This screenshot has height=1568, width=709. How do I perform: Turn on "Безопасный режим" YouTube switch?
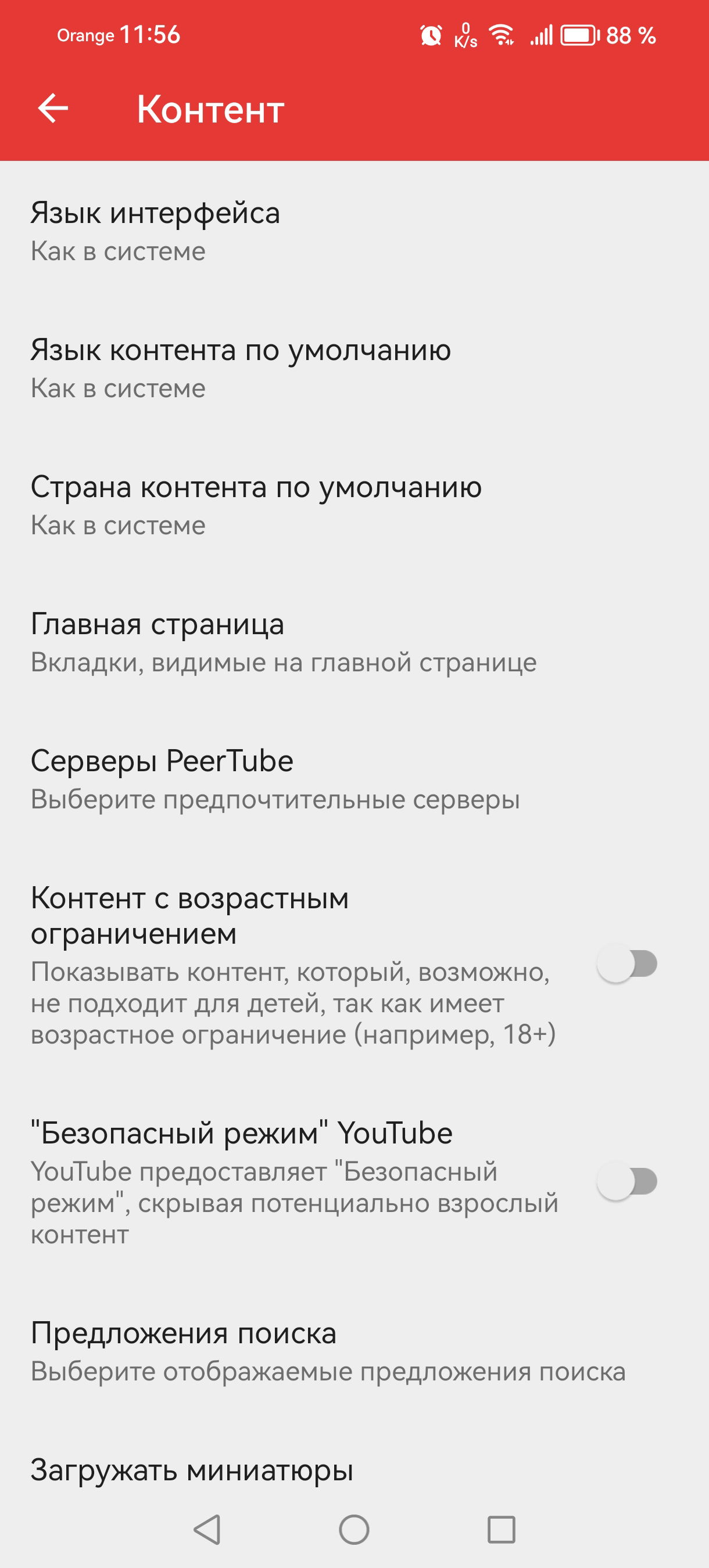628,1181
